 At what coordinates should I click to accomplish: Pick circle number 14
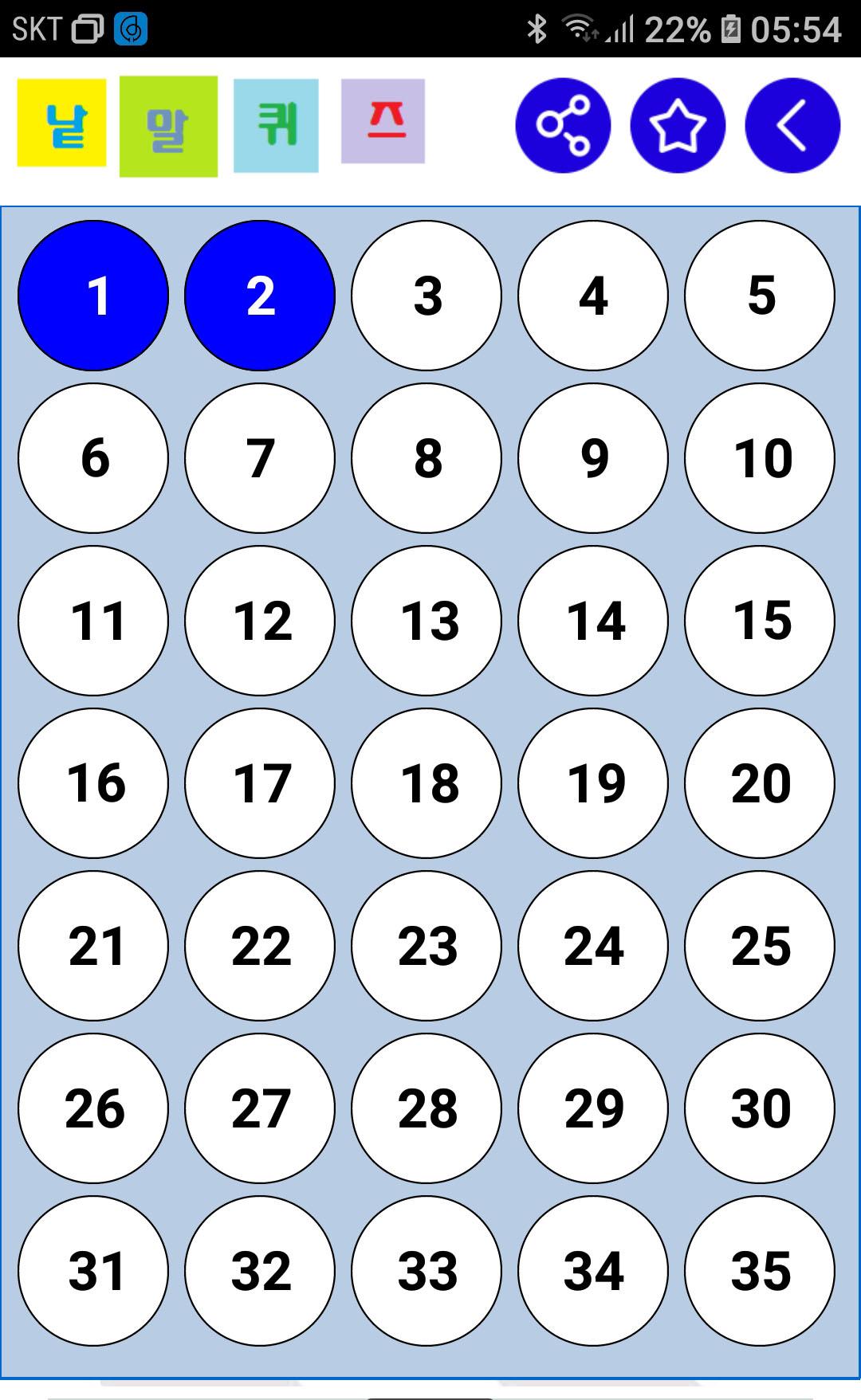pos(593,621)
